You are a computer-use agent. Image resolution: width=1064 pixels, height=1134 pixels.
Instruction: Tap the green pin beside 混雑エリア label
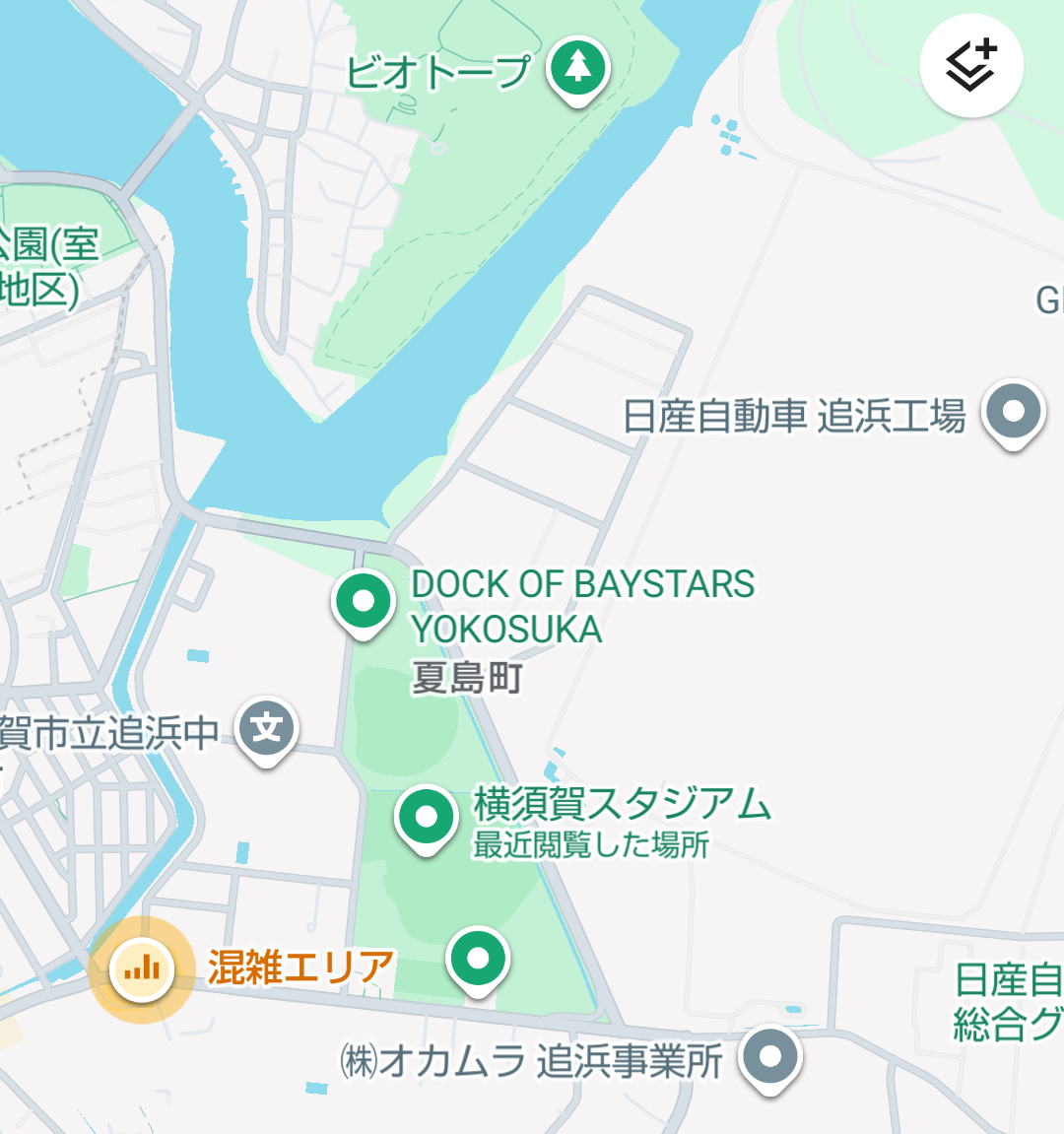[478, 959]
